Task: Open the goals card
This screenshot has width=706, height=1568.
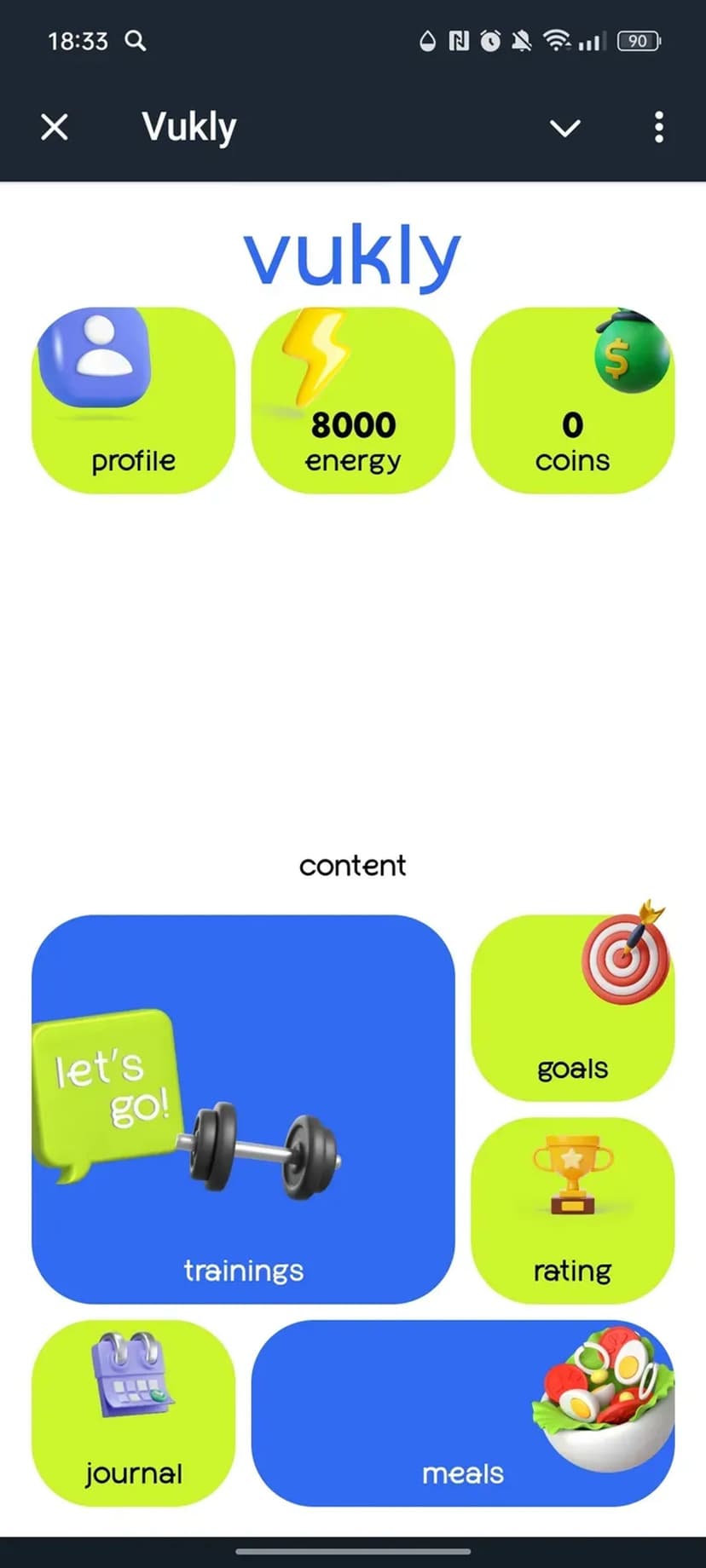Action: pyautogui.click(x=572, y=1007)
